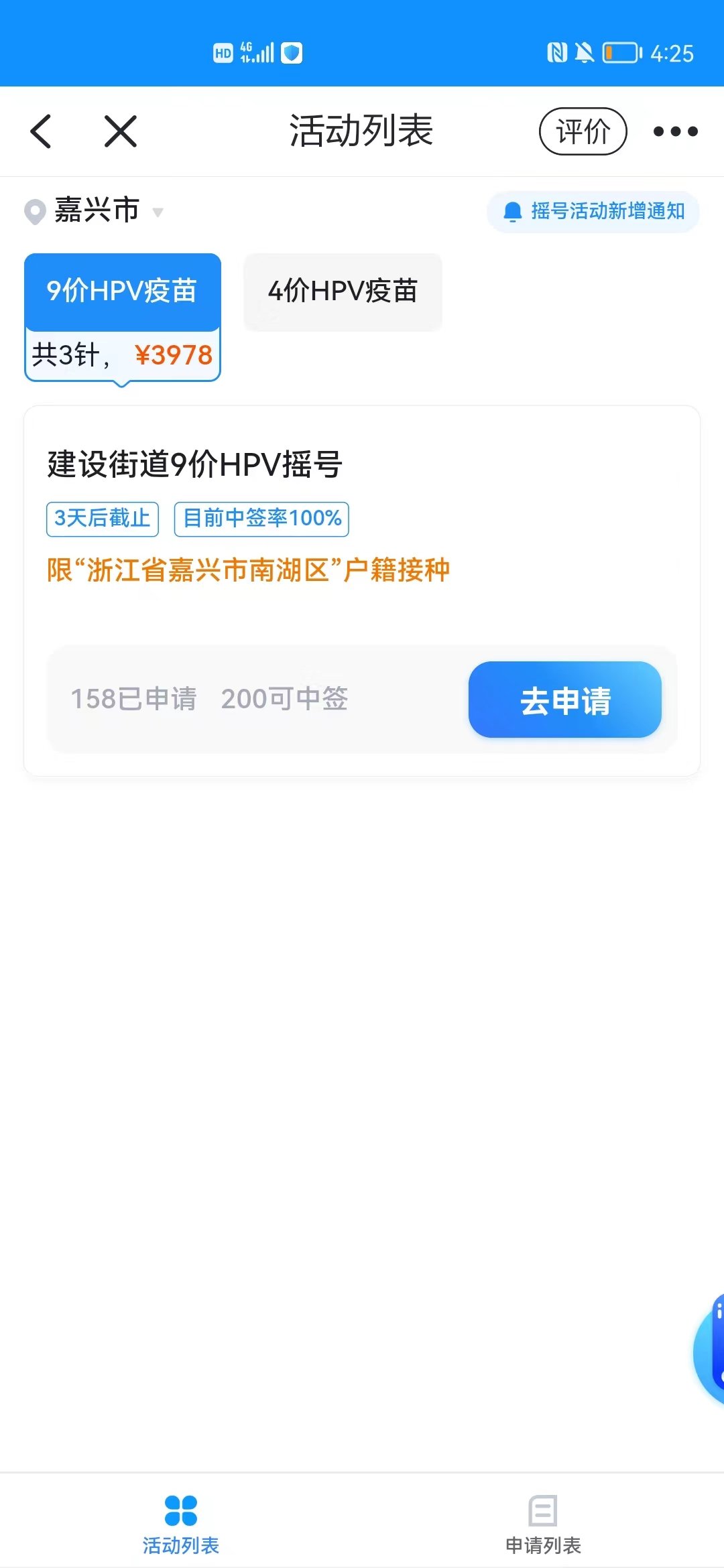Viewport: 724px width, 1568px height.
Task: Open the three-dot overflow menu
Action: click(675, 131)
